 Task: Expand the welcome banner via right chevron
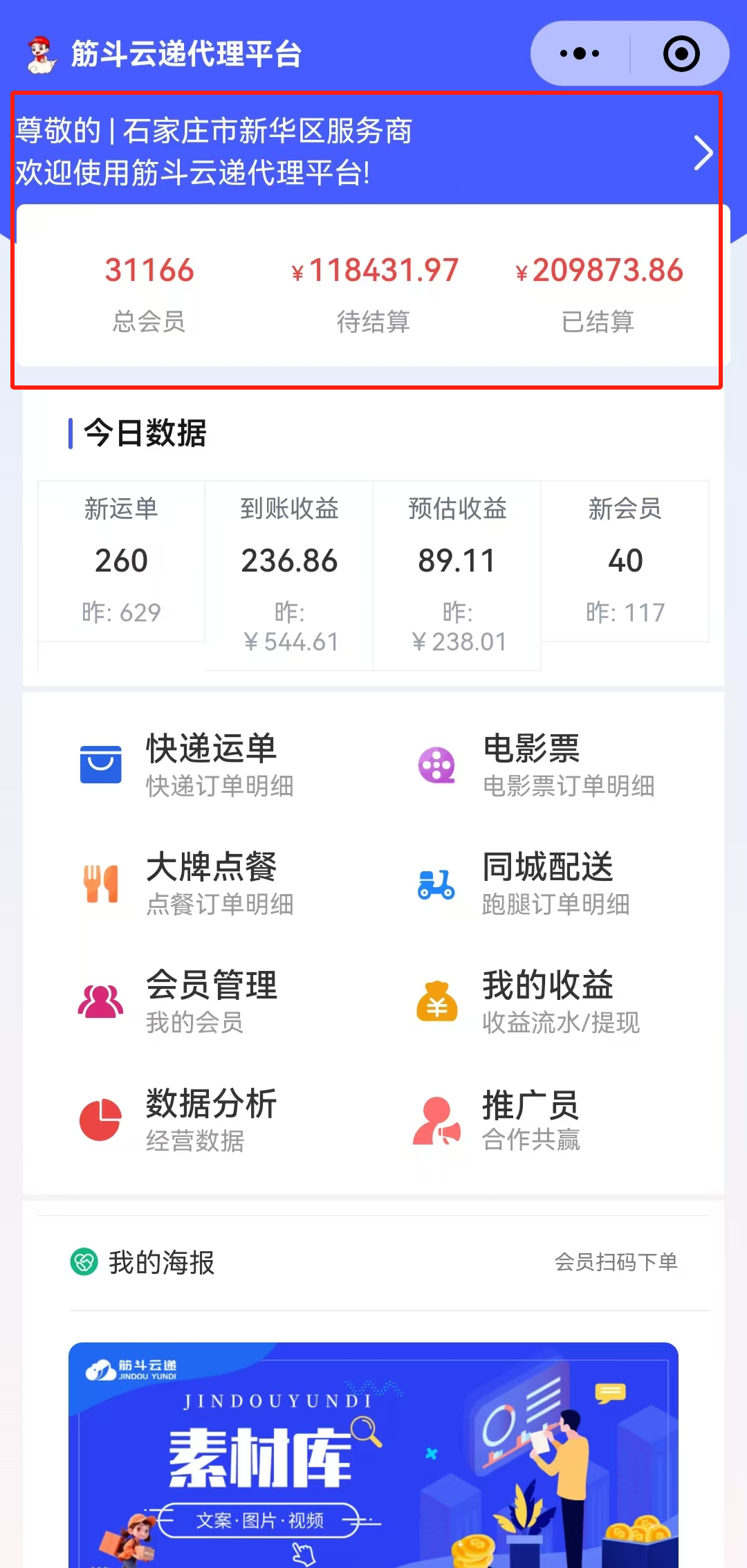[x=703, y=154]
